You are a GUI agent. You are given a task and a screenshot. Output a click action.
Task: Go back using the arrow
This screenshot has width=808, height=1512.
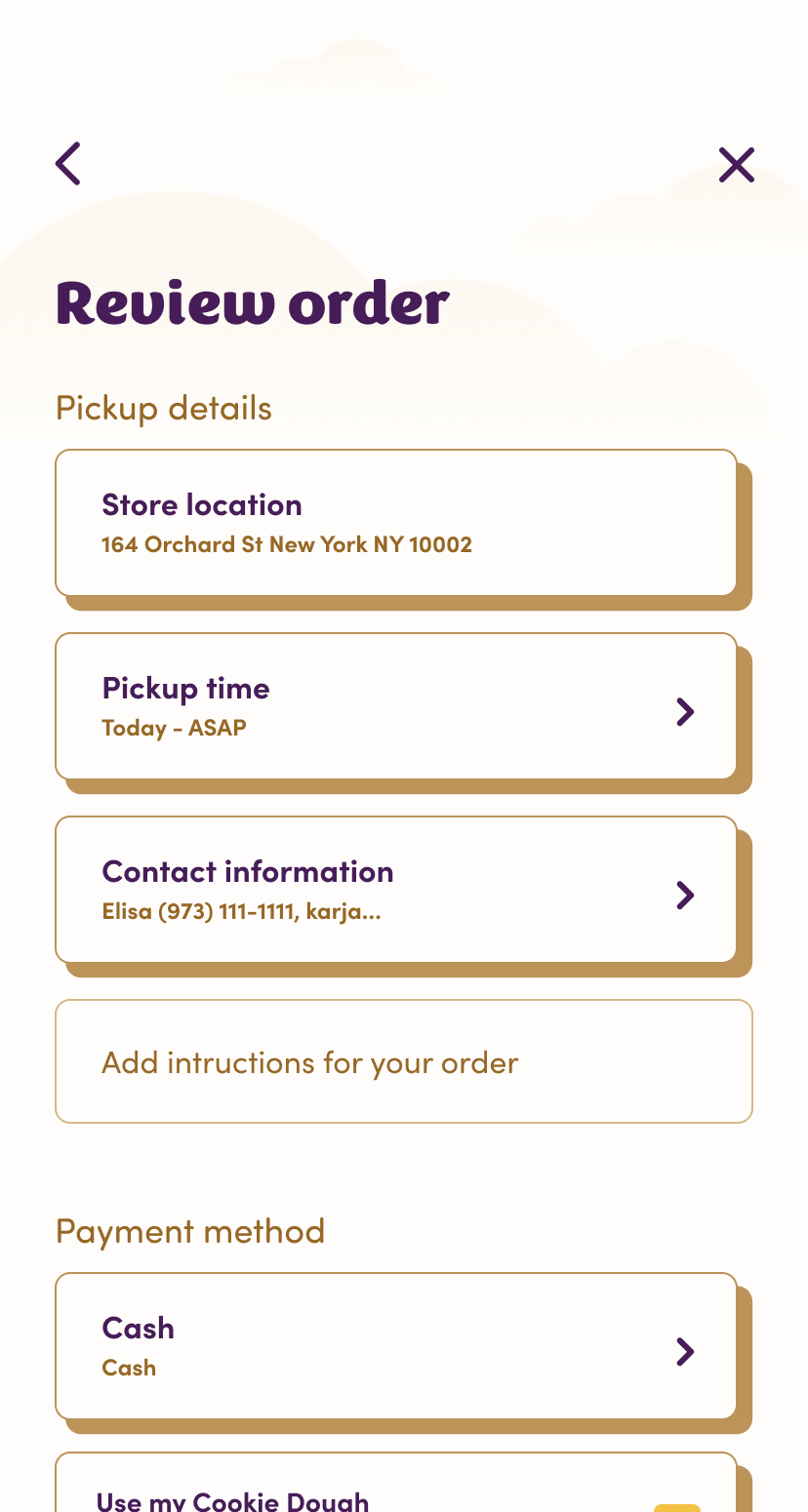coord(68,164)
